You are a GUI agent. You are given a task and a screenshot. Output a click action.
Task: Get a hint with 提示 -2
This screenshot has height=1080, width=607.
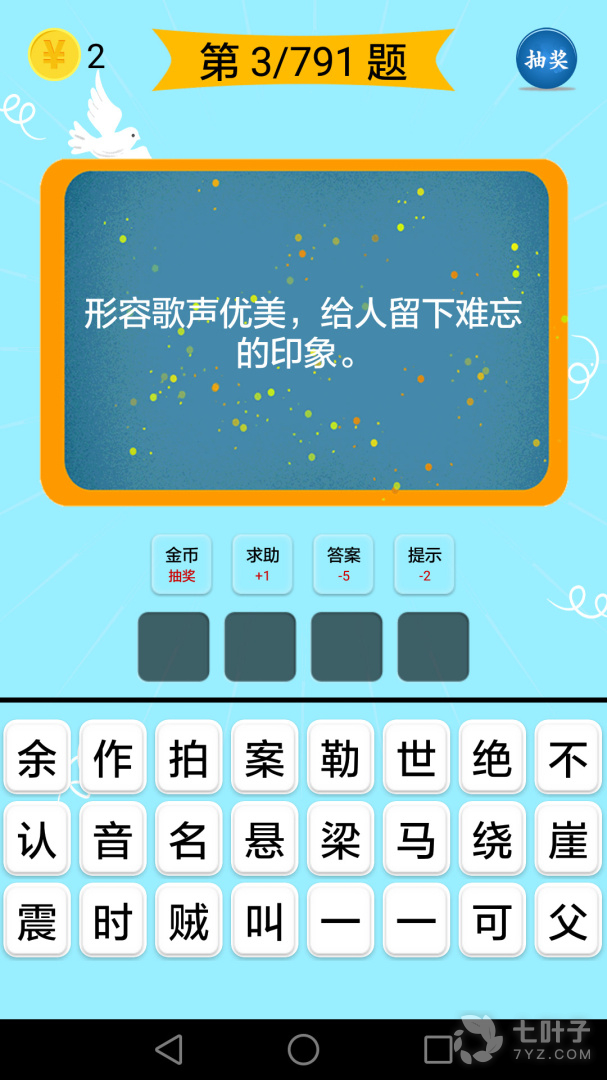coord(424,564)
